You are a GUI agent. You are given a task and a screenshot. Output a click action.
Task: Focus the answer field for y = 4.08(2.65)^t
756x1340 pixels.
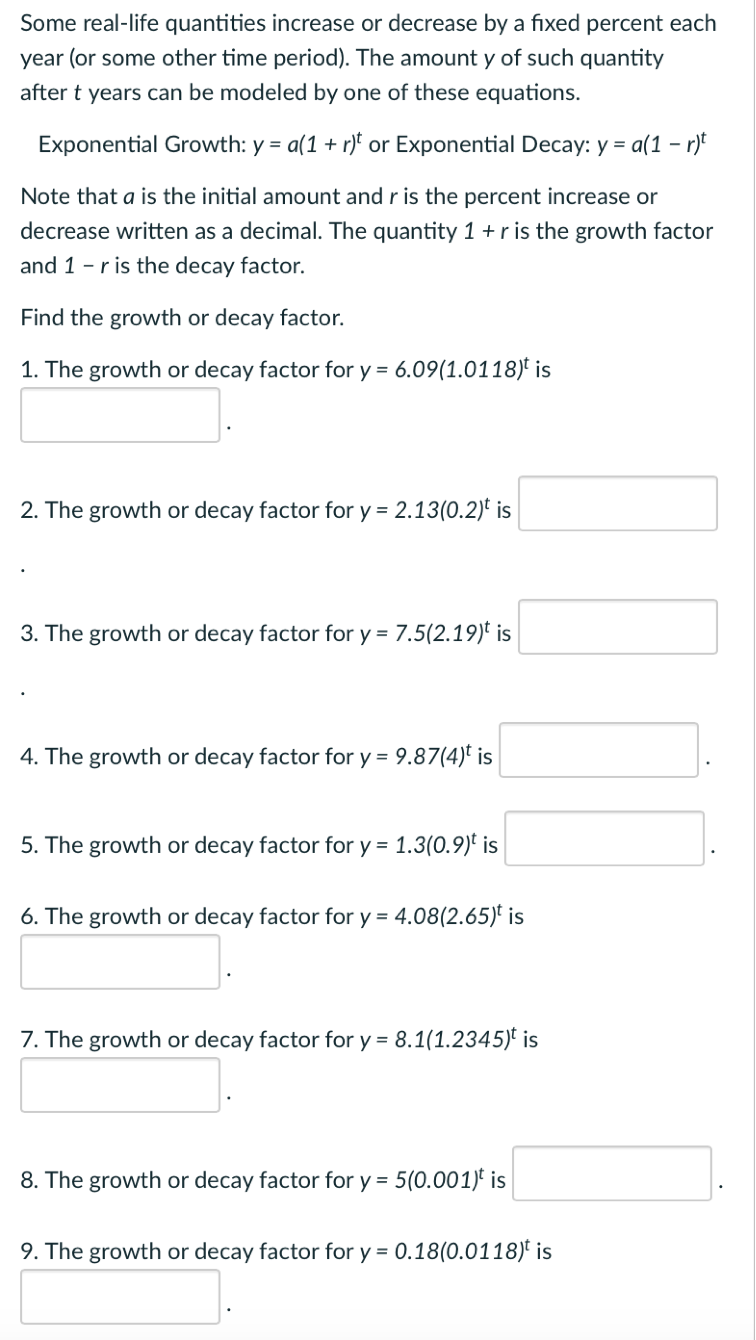point(121,962)
